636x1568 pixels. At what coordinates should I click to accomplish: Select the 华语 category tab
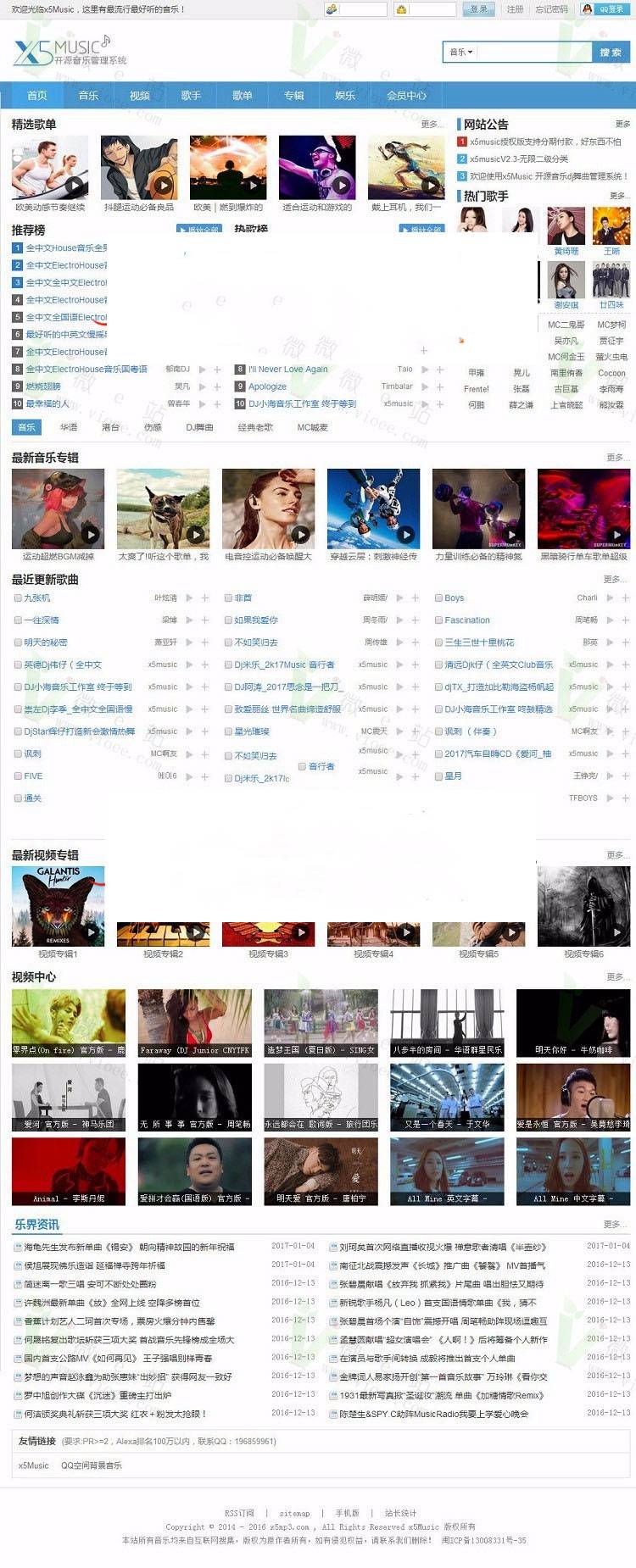(x=69, y=427)
